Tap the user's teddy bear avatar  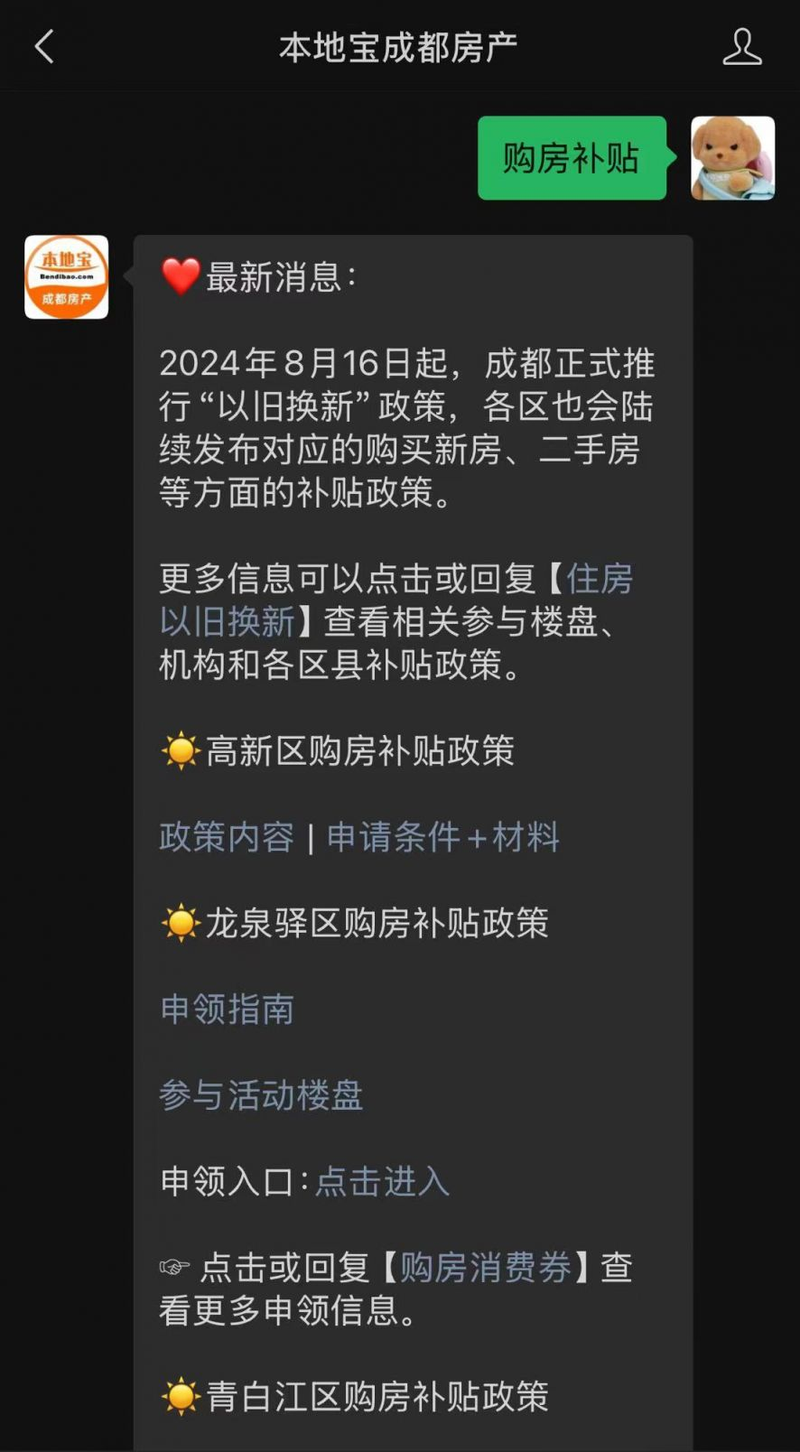pos(734,160)
